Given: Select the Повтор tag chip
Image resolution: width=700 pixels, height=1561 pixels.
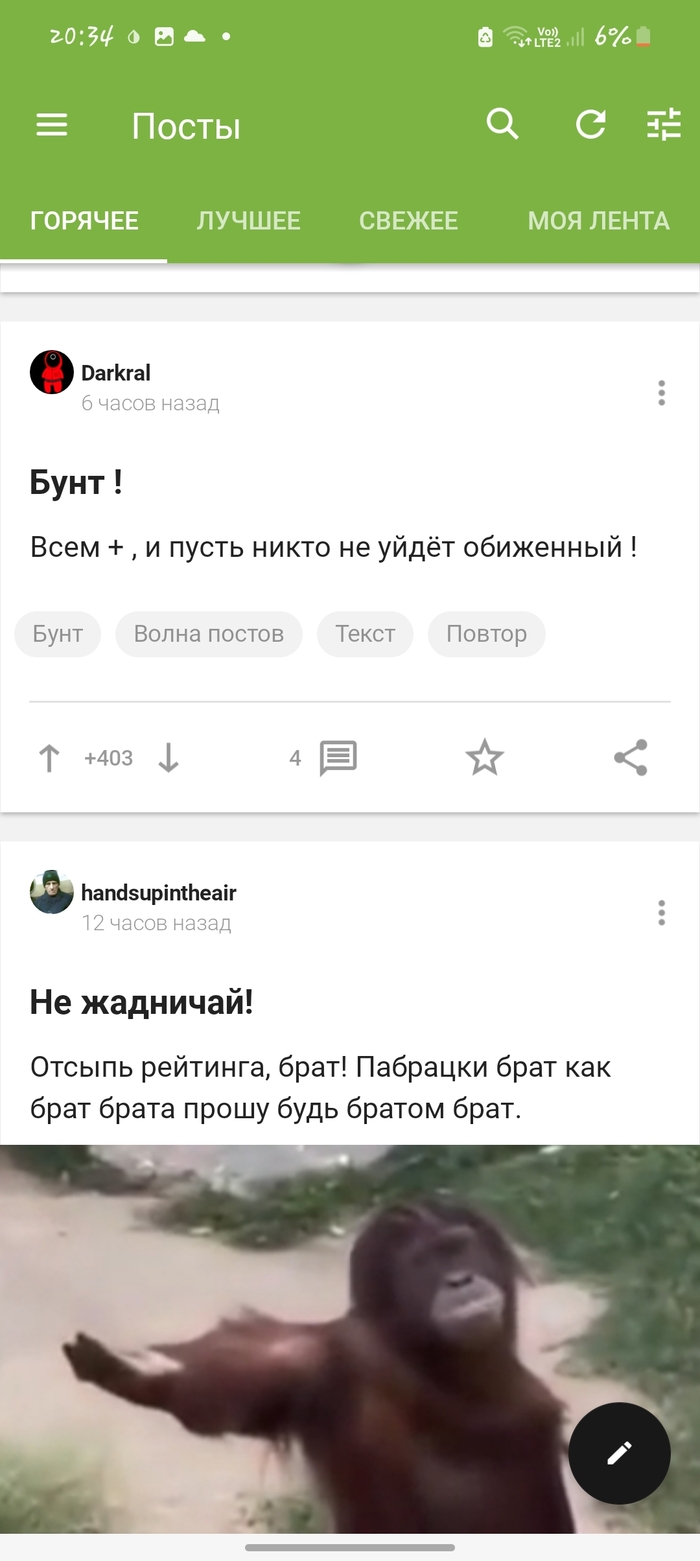Looking at the screenshot, I should tap(486, 634).
